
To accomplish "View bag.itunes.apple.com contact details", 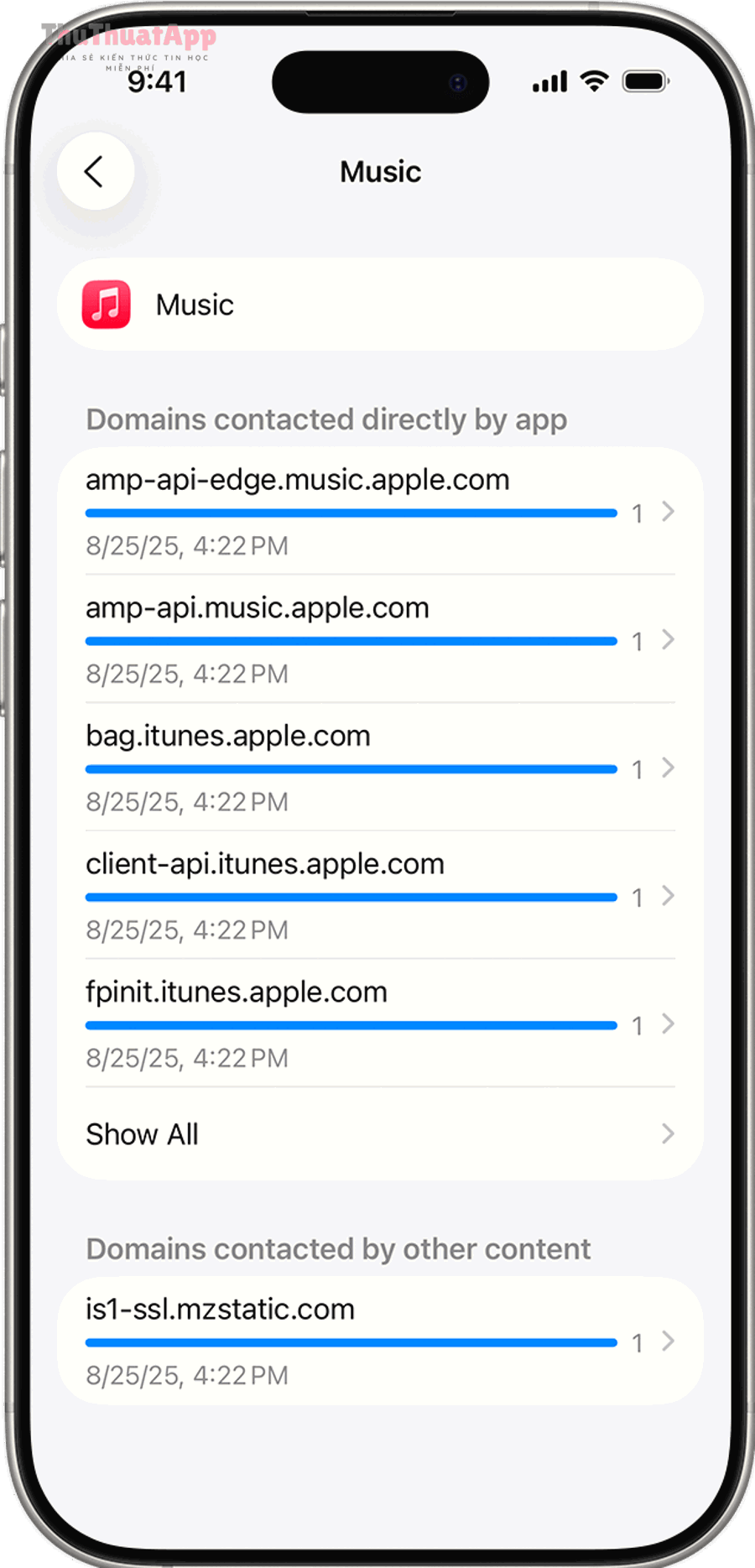I will [x=380, y=768].
